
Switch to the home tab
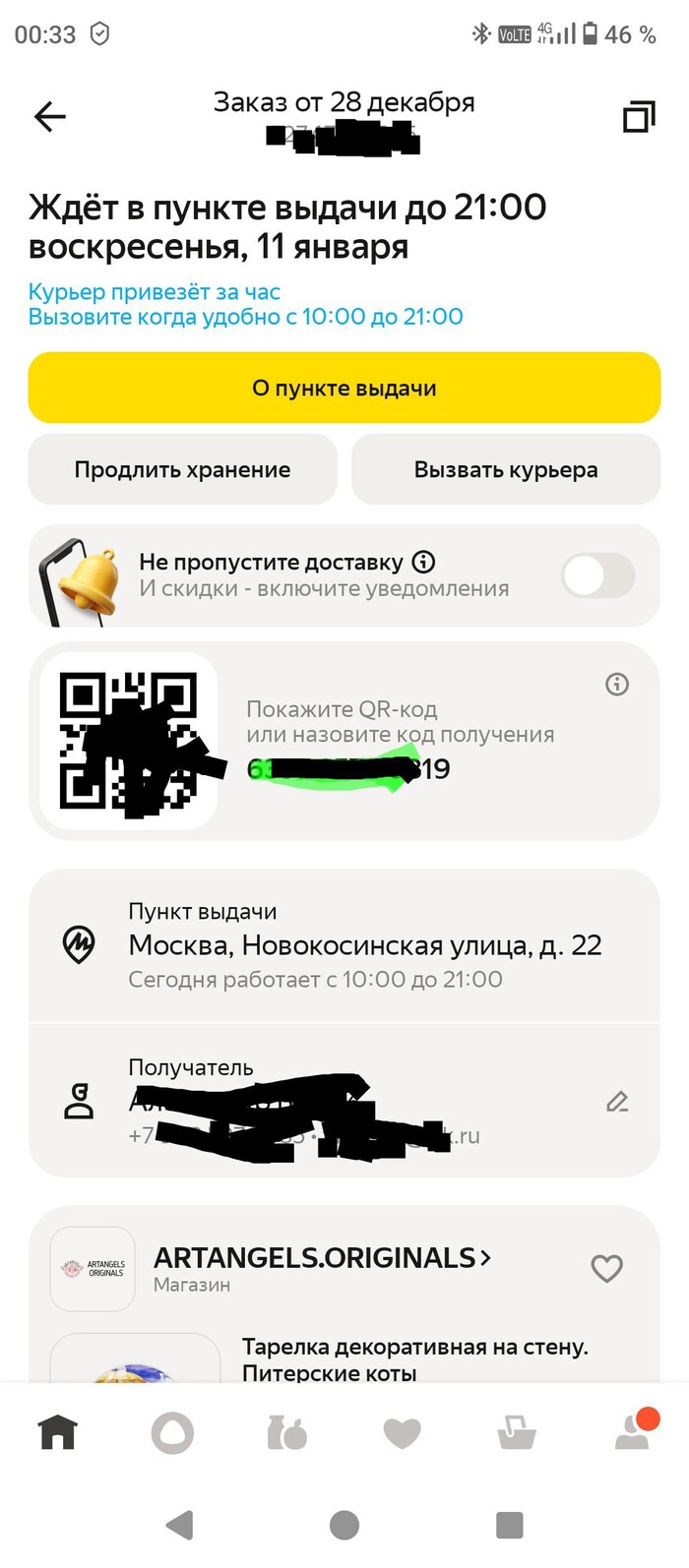[x=58, y=1432]
